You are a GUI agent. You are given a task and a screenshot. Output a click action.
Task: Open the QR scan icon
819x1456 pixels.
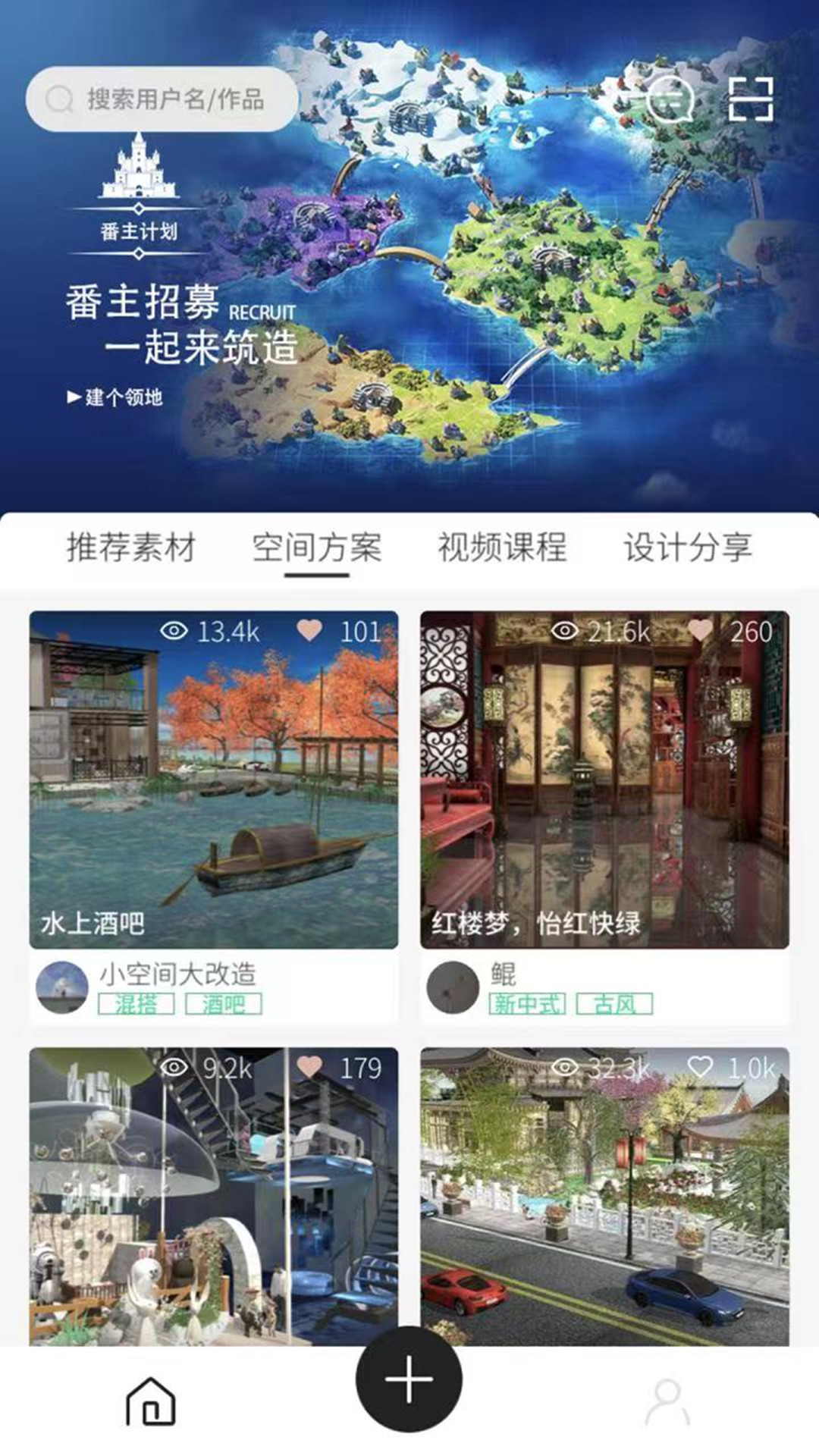pyautogui.click(x=753, y=100)
